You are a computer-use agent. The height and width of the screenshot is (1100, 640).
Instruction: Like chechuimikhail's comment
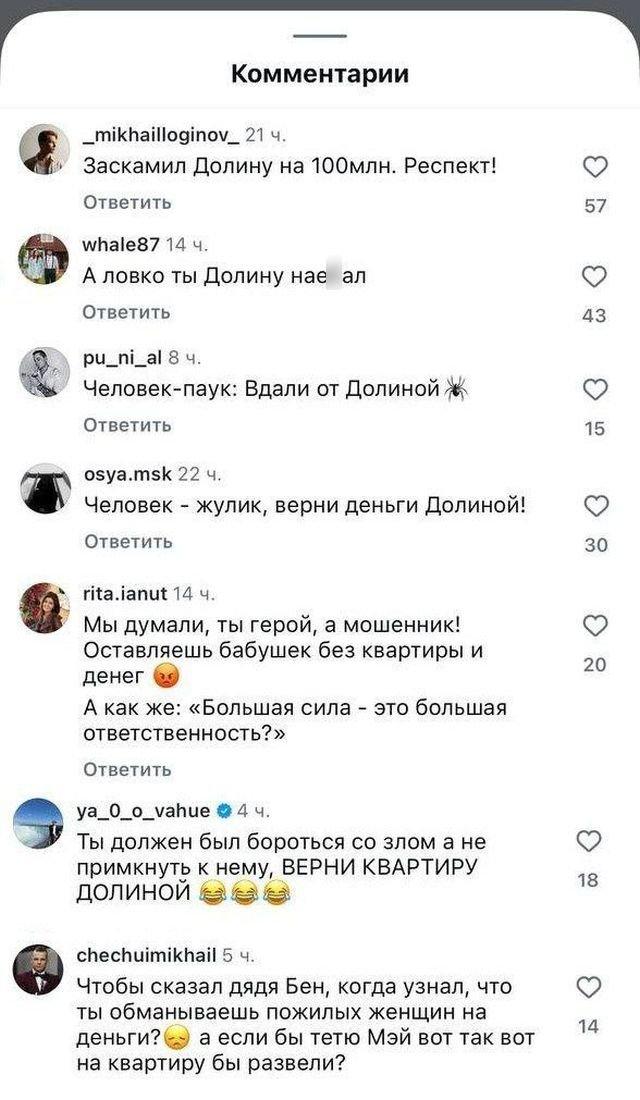click(590, 987)
